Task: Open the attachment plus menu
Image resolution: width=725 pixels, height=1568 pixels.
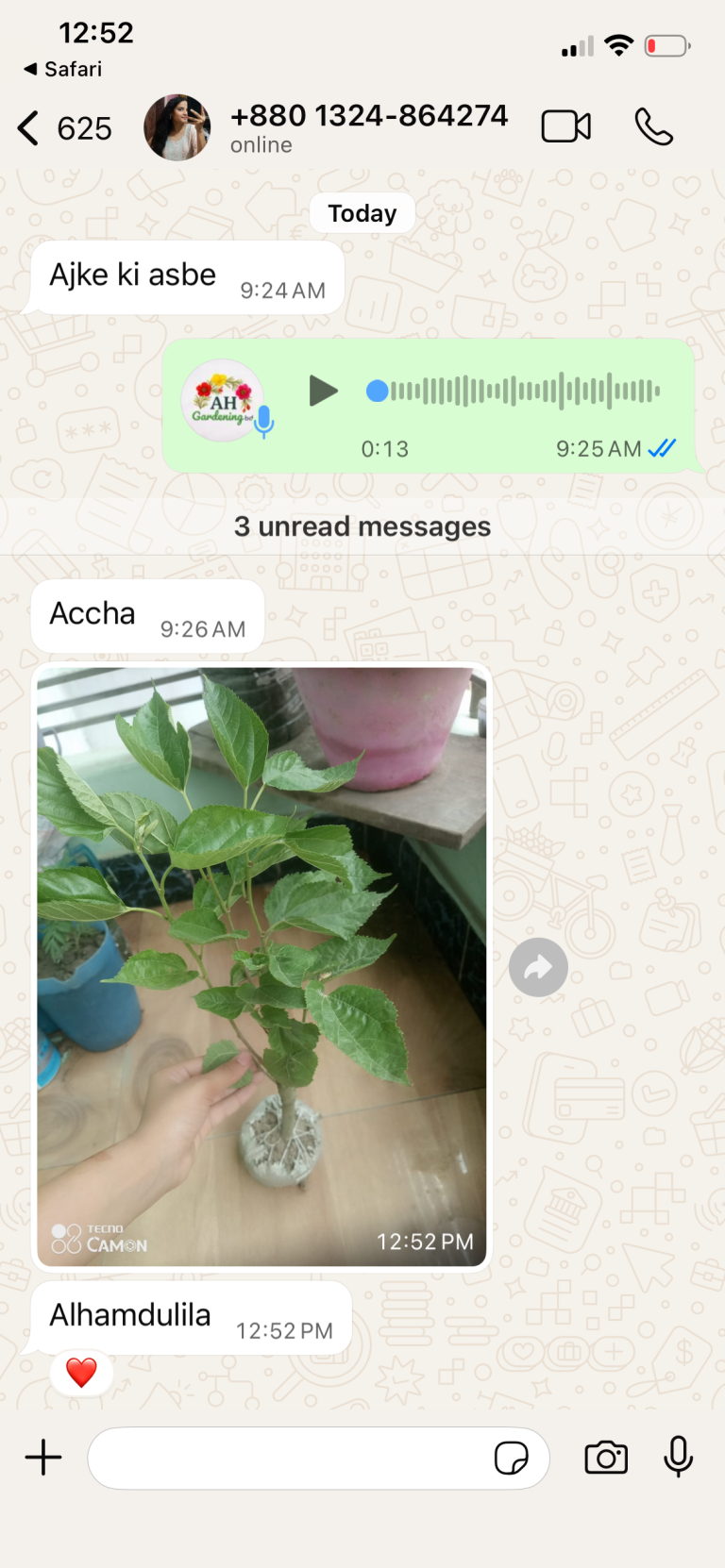Action: click(x=43, y=1457)
